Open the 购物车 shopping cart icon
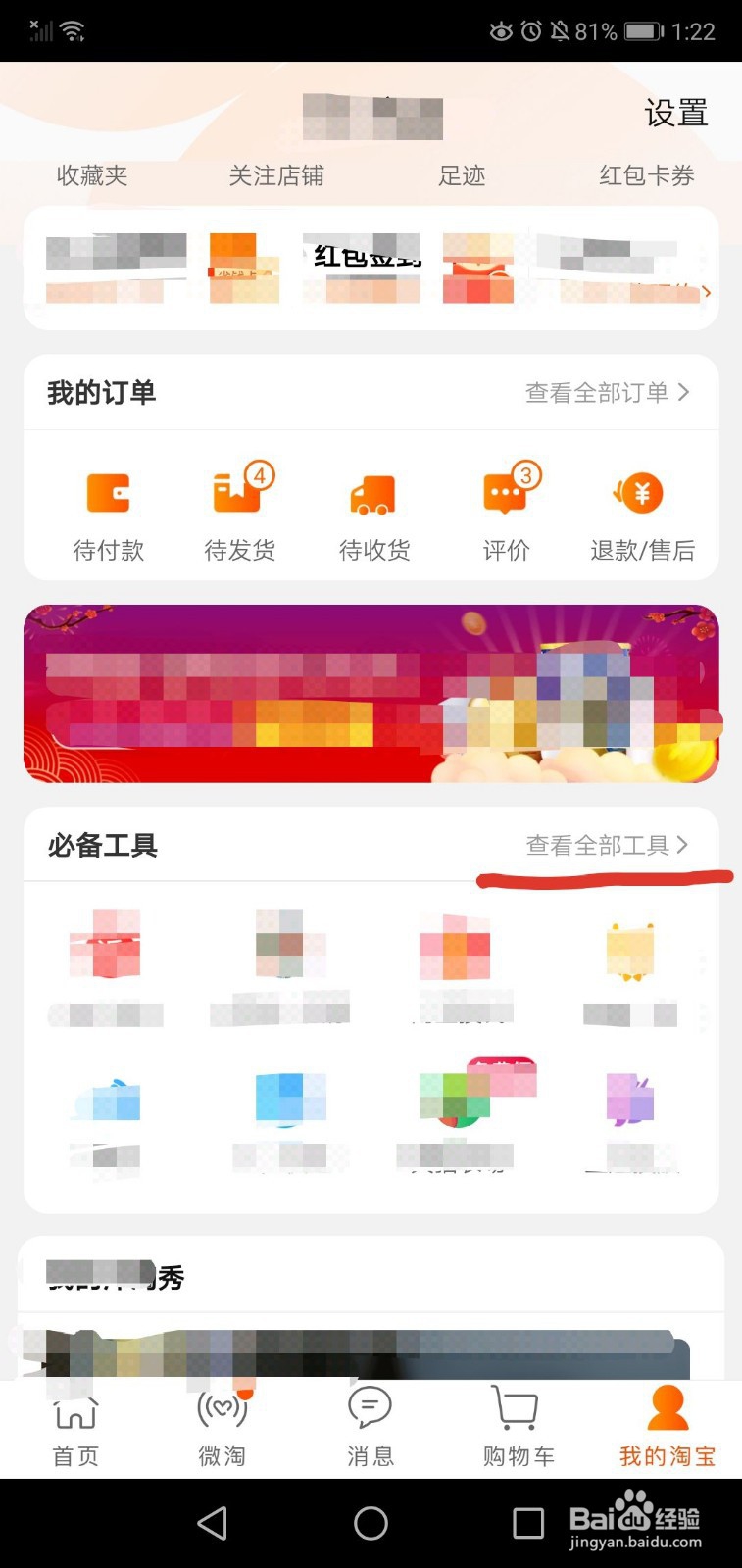The image size is (742, 1568). coord(518,1409)
